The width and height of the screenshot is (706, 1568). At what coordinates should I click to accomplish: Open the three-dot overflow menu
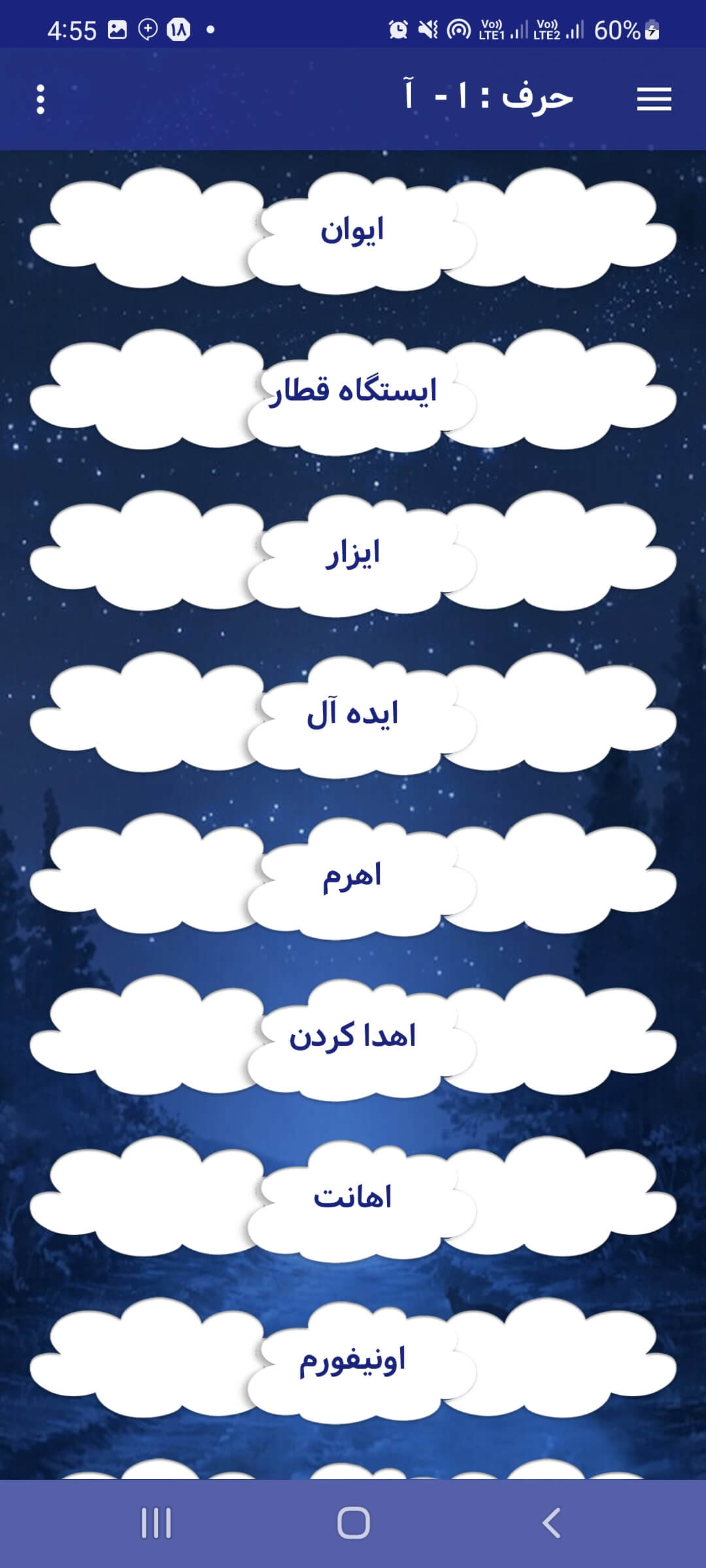[41, 99]
